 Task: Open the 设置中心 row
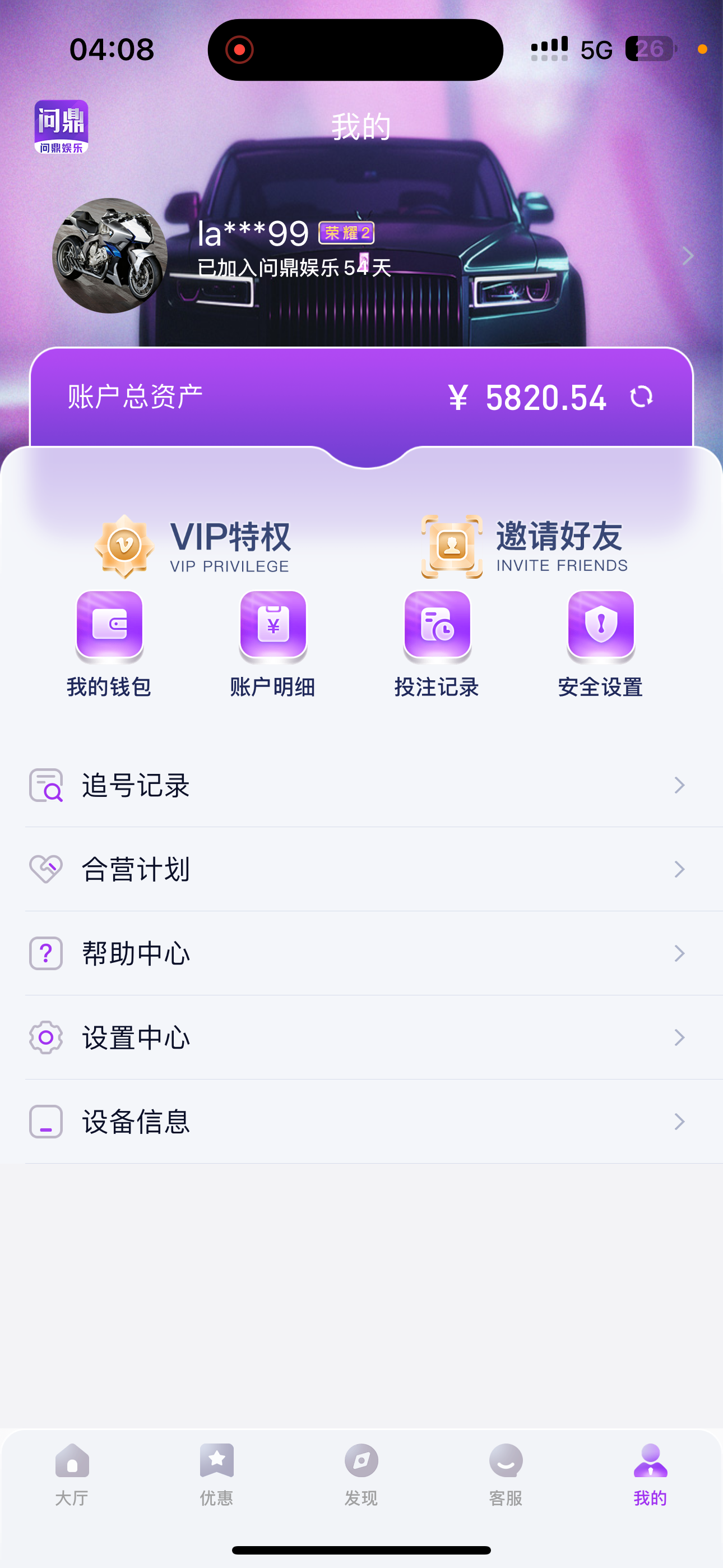361,1037
